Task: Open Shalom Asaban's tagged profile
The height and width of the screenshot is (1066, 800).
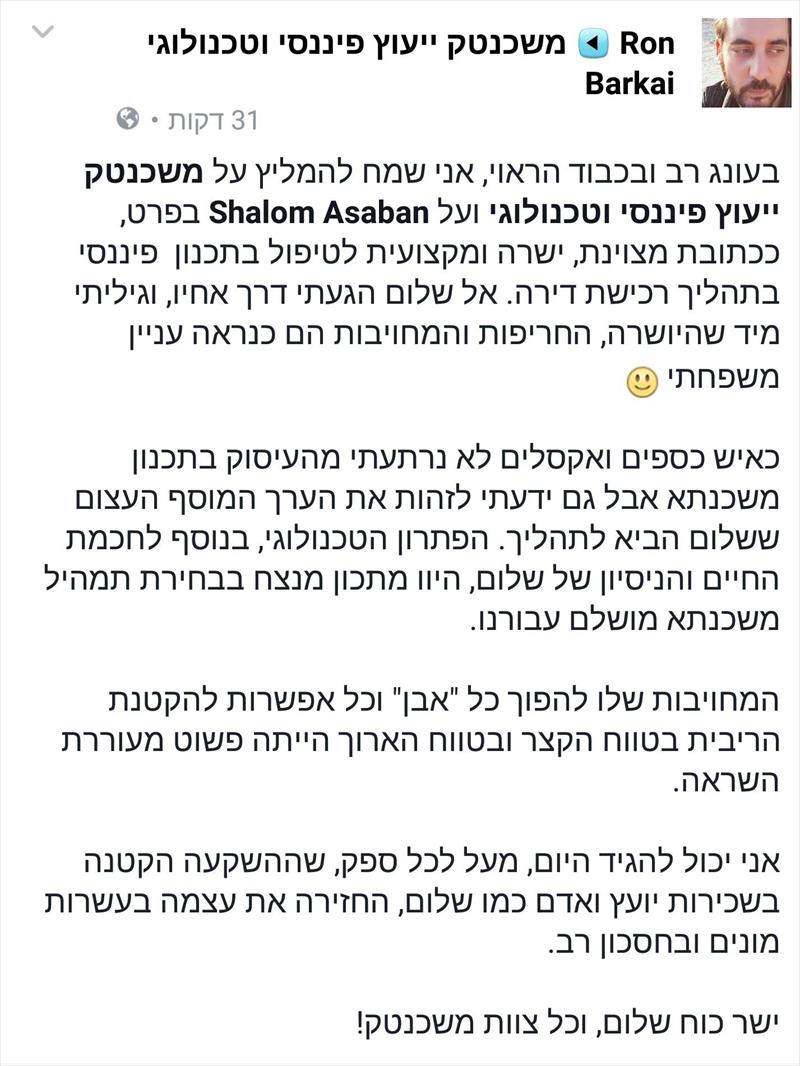Action: [317, 213]
